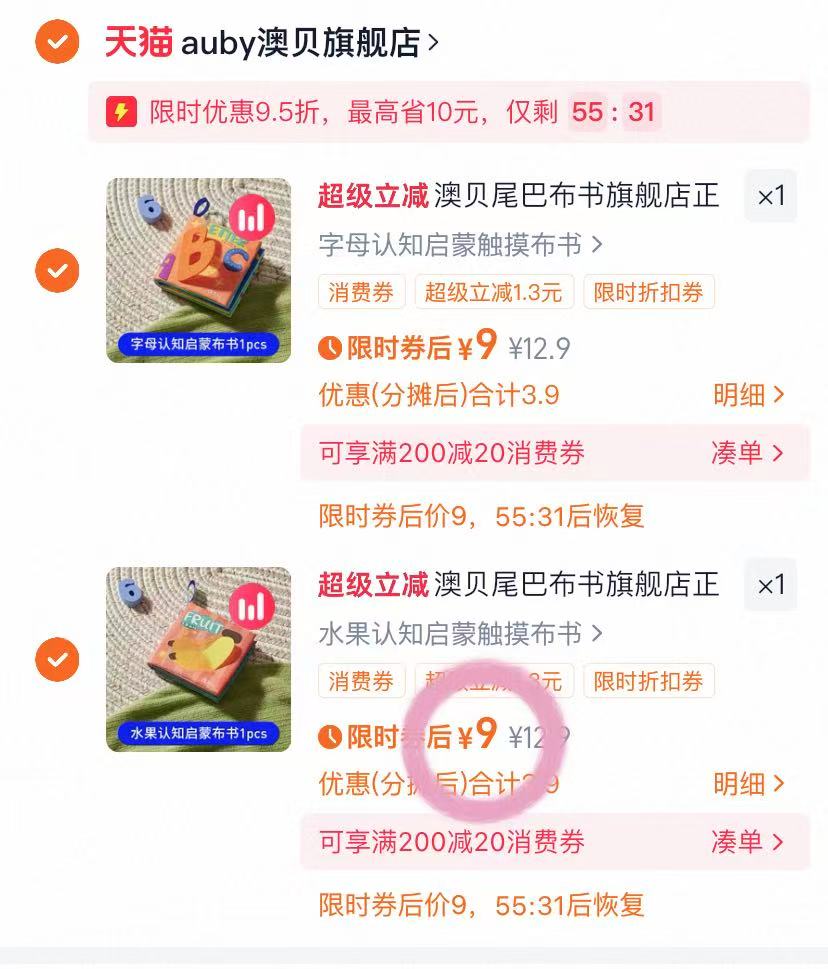Click the livestream chart icon on the fruit book image

pos(253,605)
